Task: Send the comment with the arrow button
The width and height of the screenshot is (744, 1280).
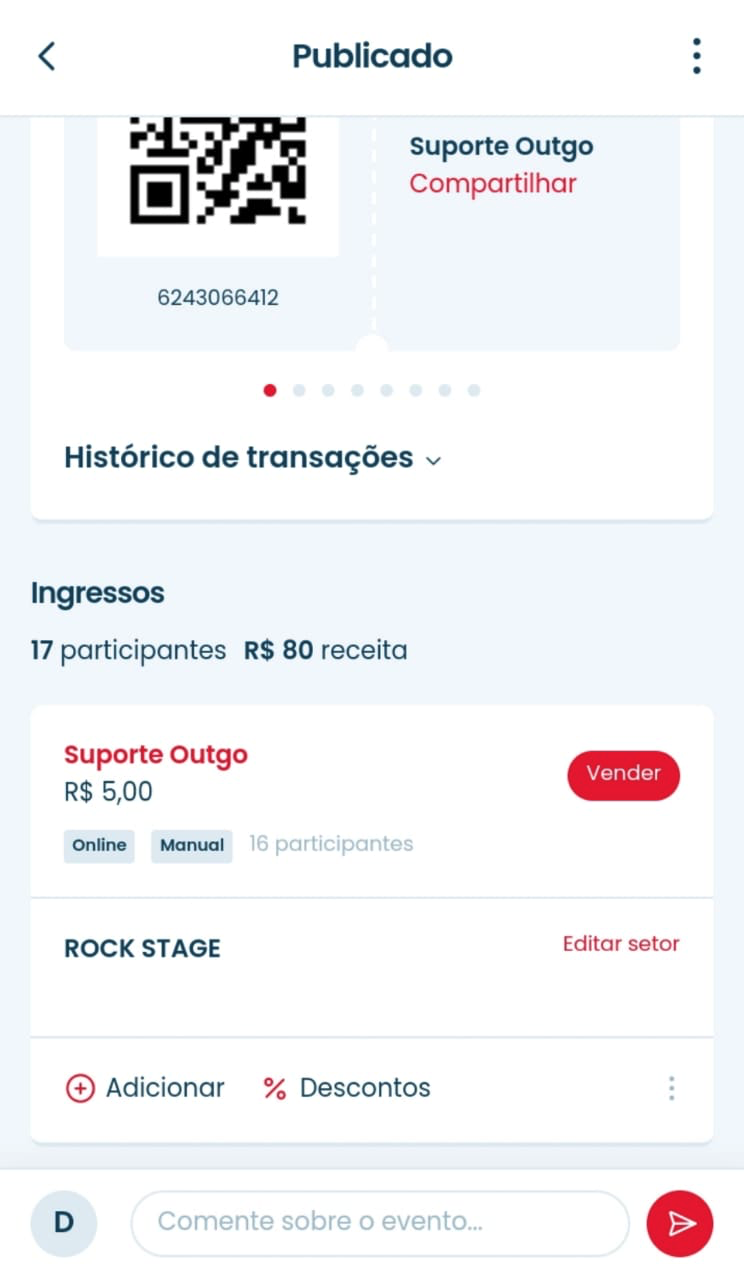Action: [680, 1223]
